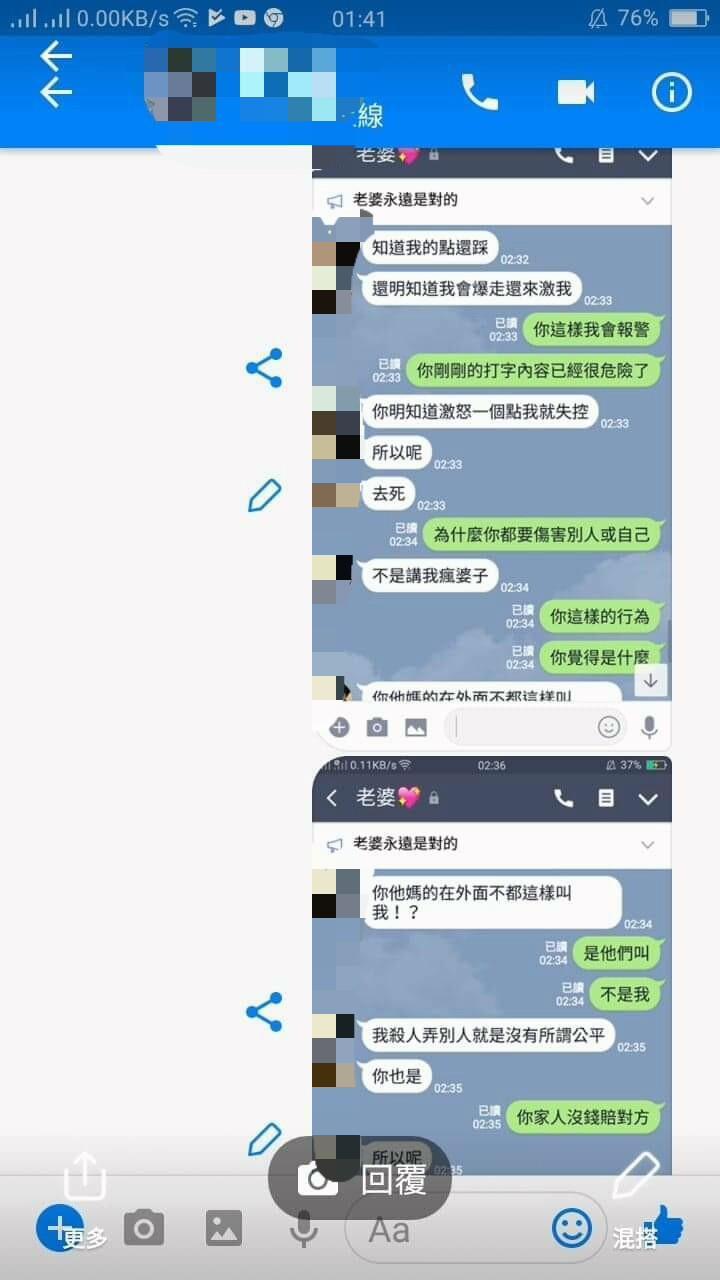This screenshot has width=720, height=1280.
Task: Send a thumbs-up like
Action: [x=663, y=1224]
